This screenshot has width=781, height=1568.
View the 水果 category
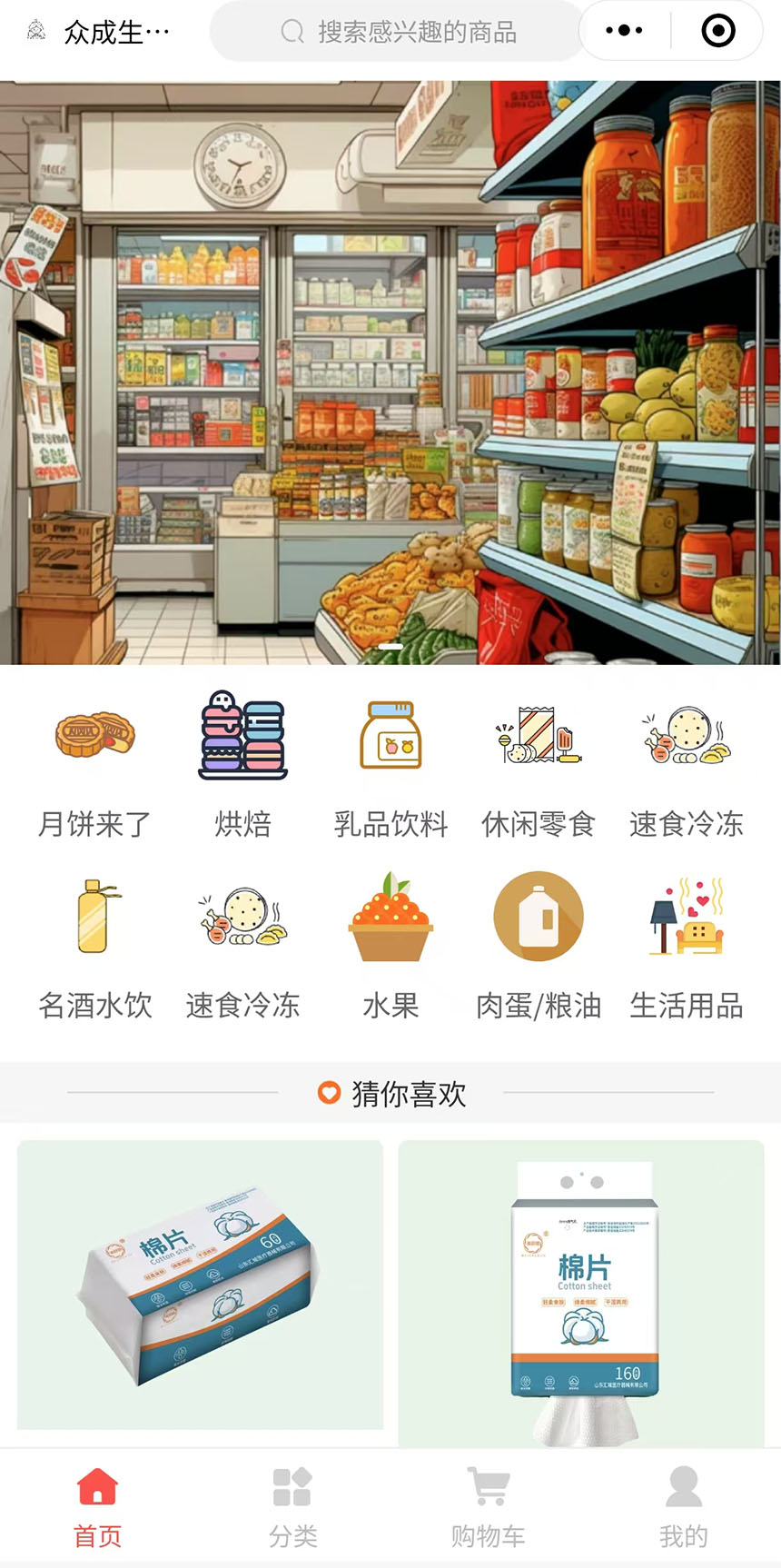coord(390,949)
